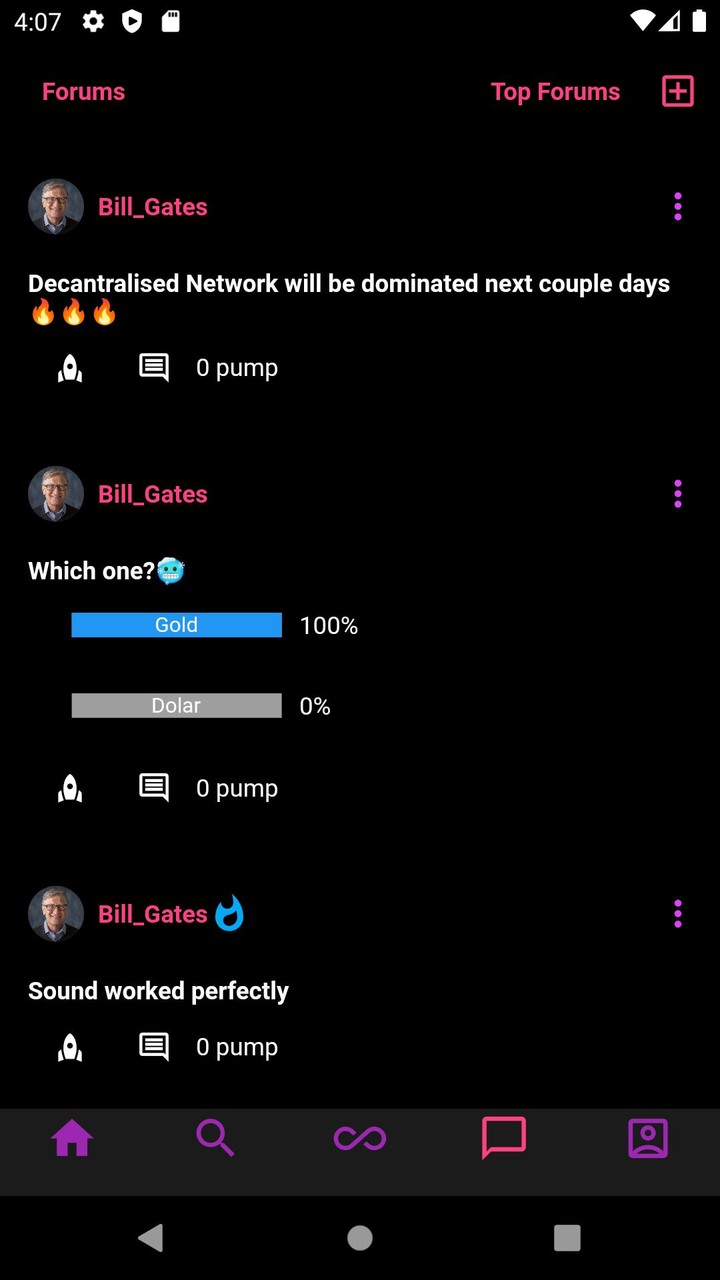Open the infinity tab in bottom navigation
Image resolution: width=720 pixels, height=1280 pixels.
tap(360, 1138)
